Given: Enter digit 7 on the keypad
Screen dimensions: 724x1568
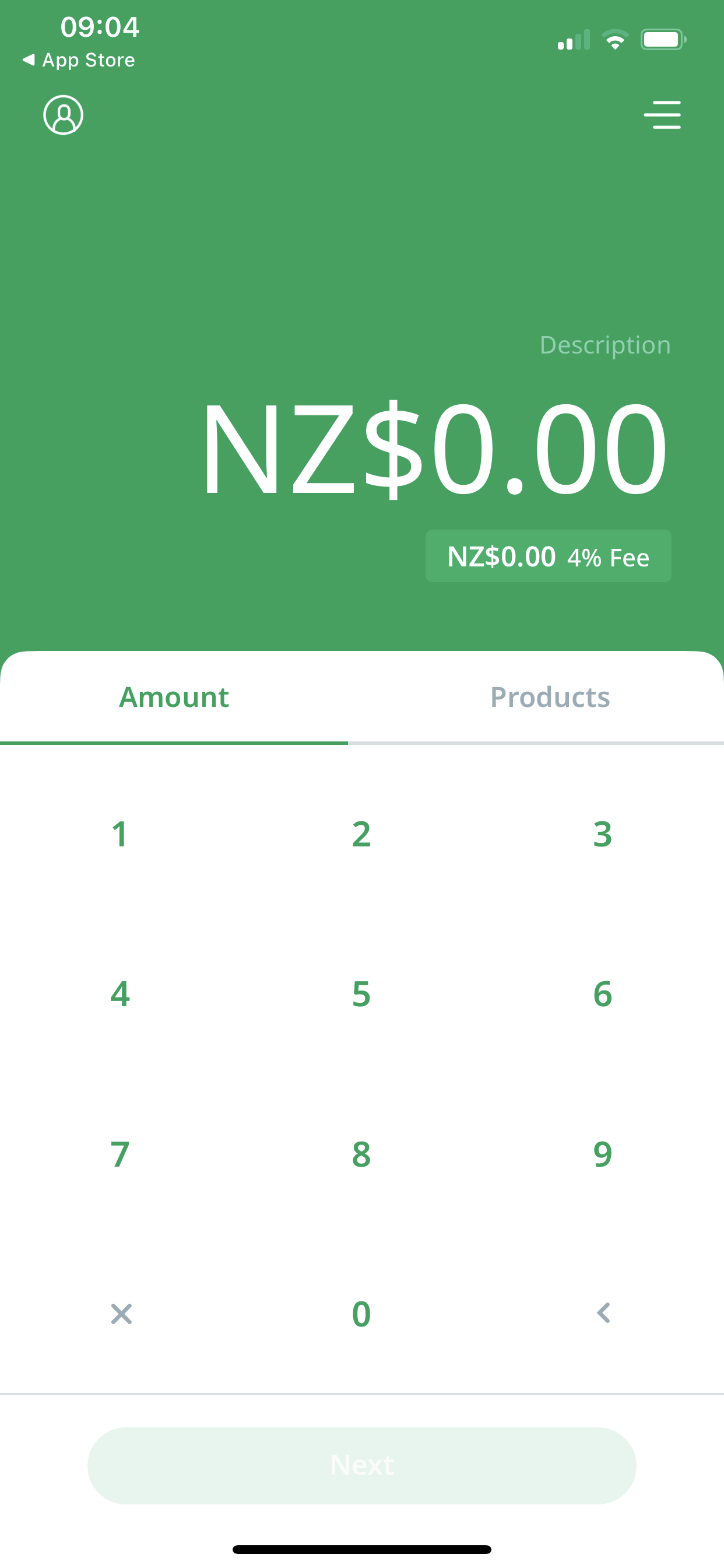Looking at the screenshot, I should click(120, 1154).
